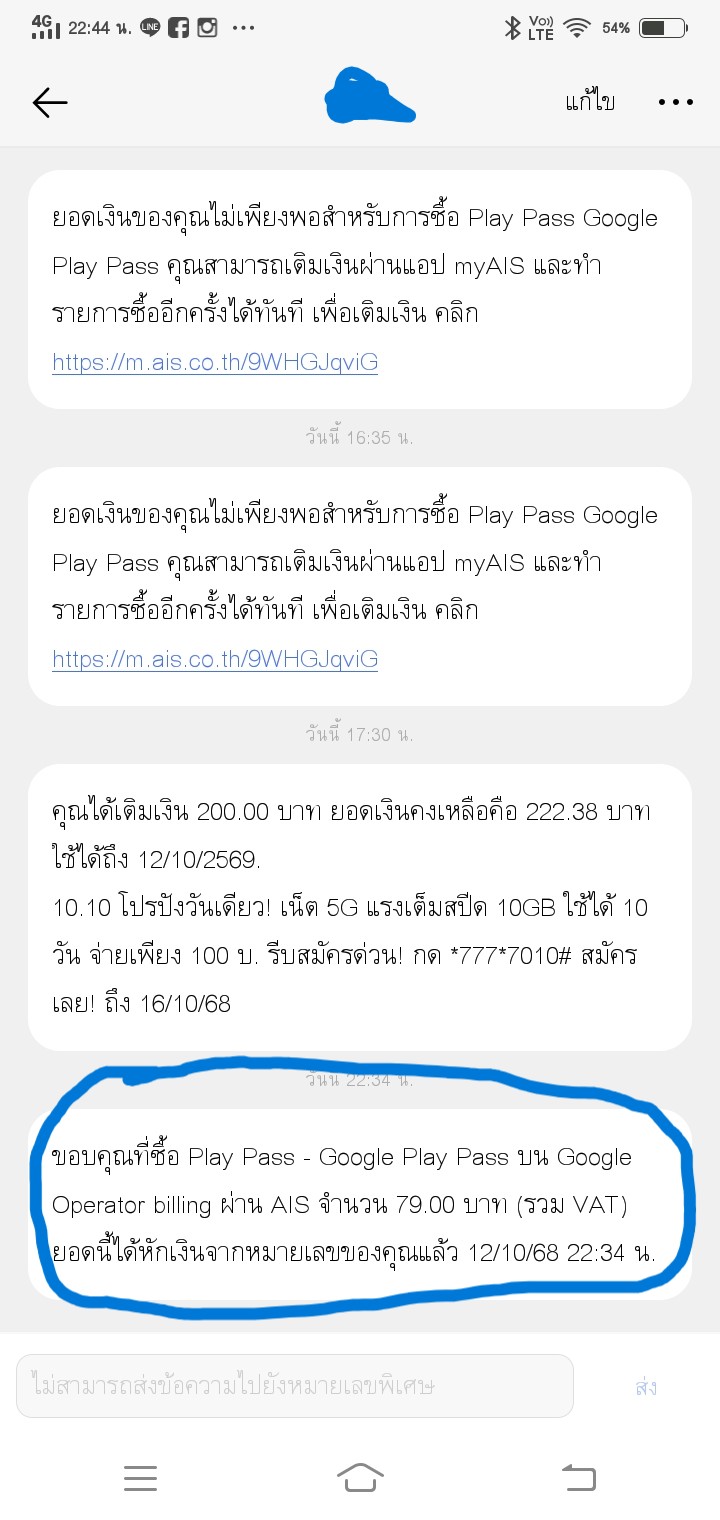Tap the แก้ไข edit button
Screen dimensions: 720x1520
point(590,101)
